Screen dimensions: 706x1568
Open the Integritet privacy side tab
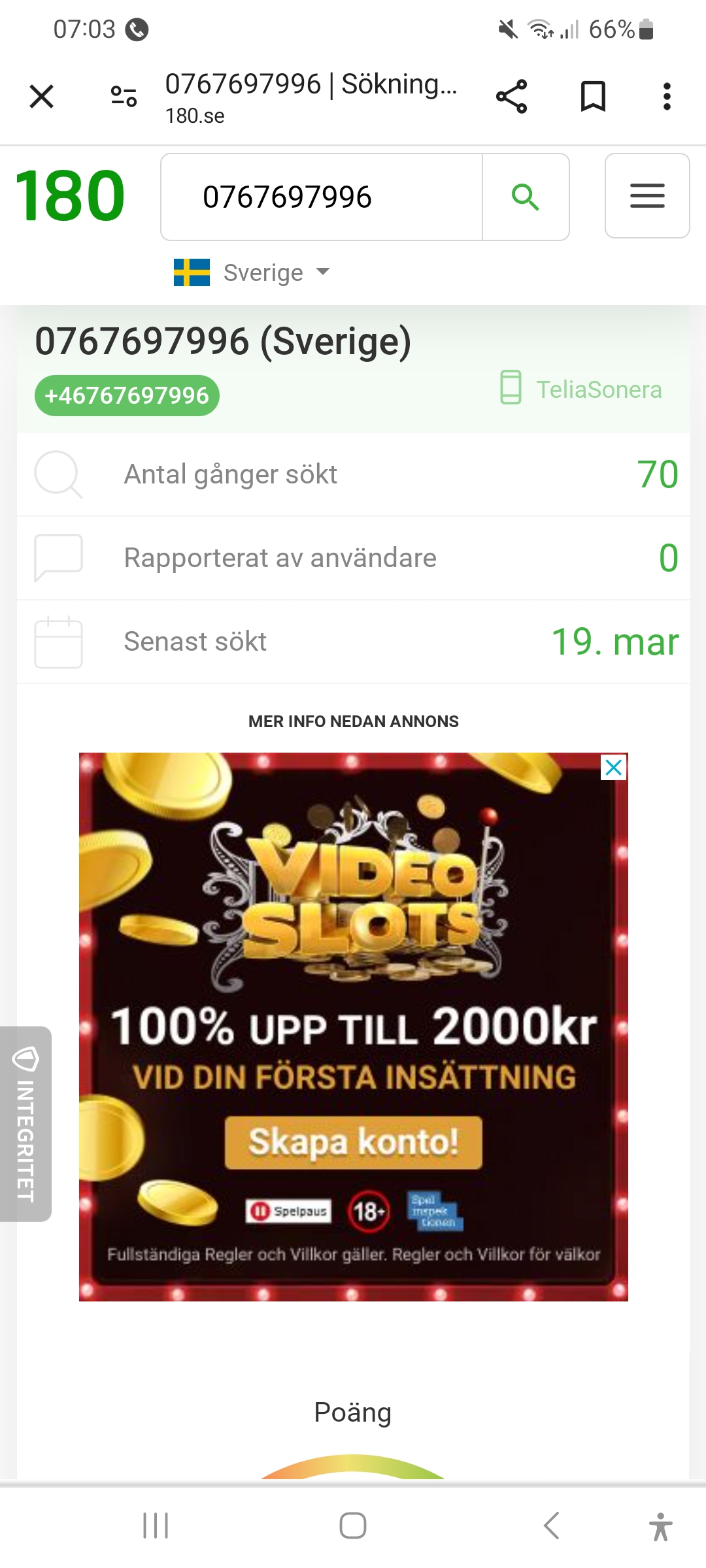coord(25,1124)
